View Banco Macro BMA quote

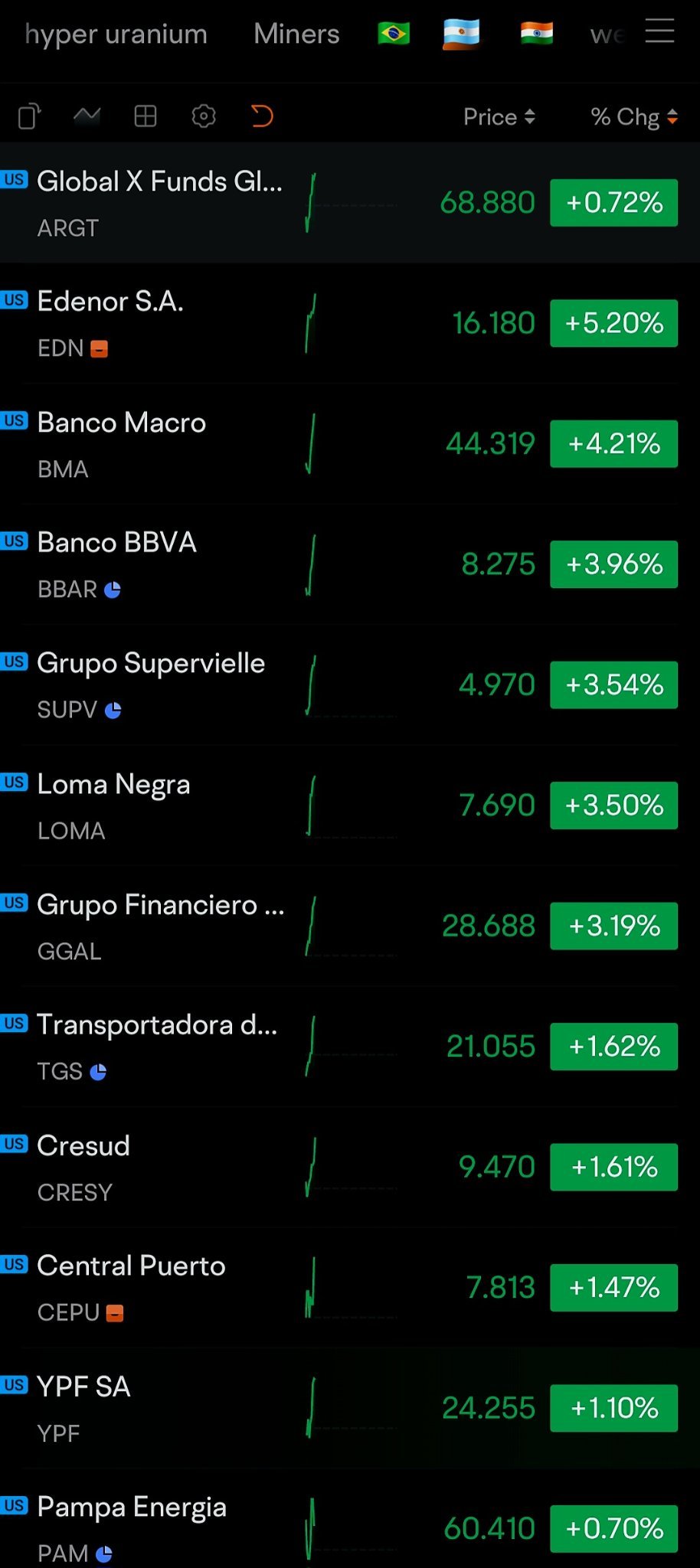[x=122, y=443]
